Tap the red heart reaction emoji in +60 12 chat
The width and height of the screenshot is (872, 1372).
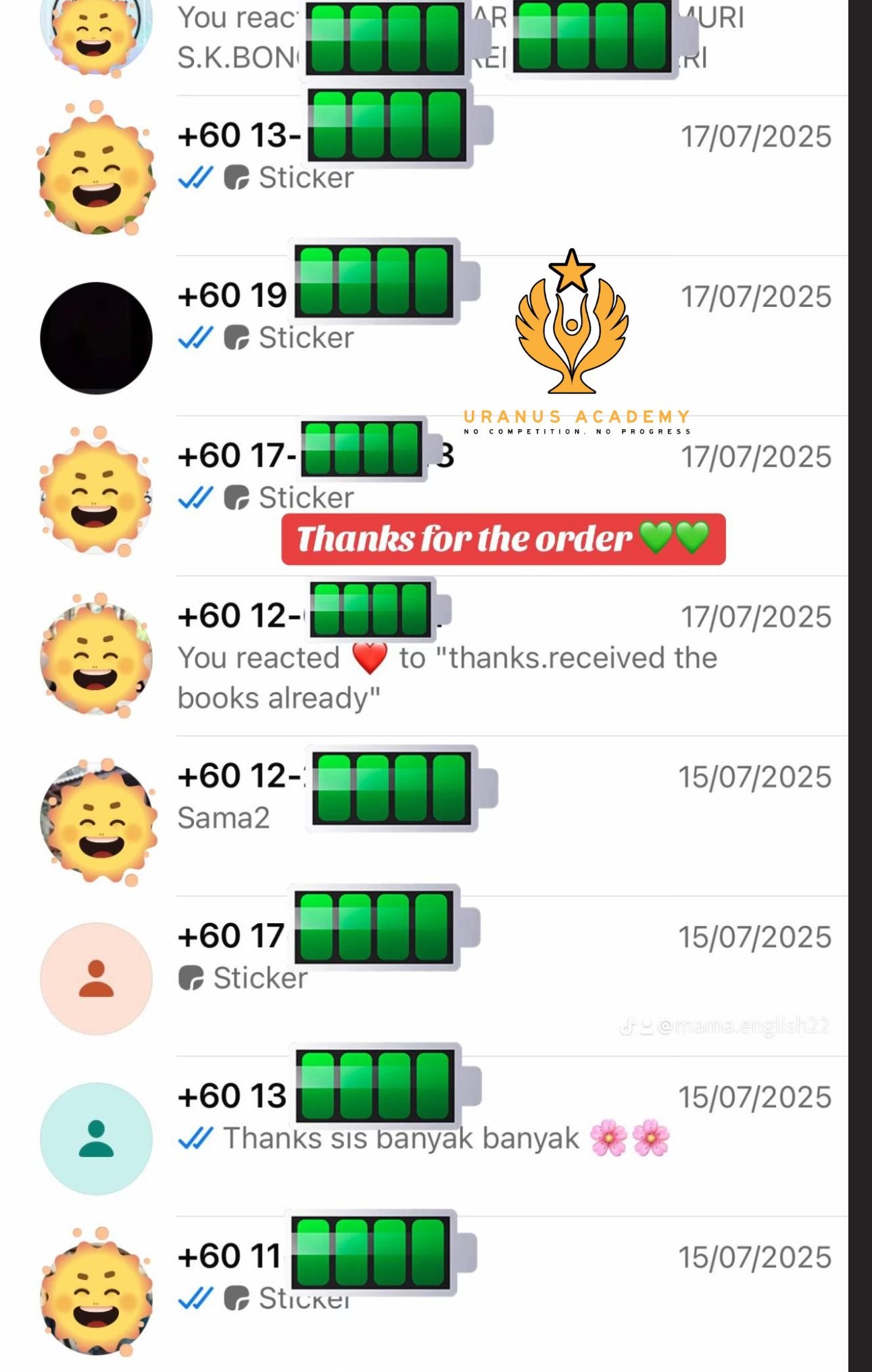(368, 657)
